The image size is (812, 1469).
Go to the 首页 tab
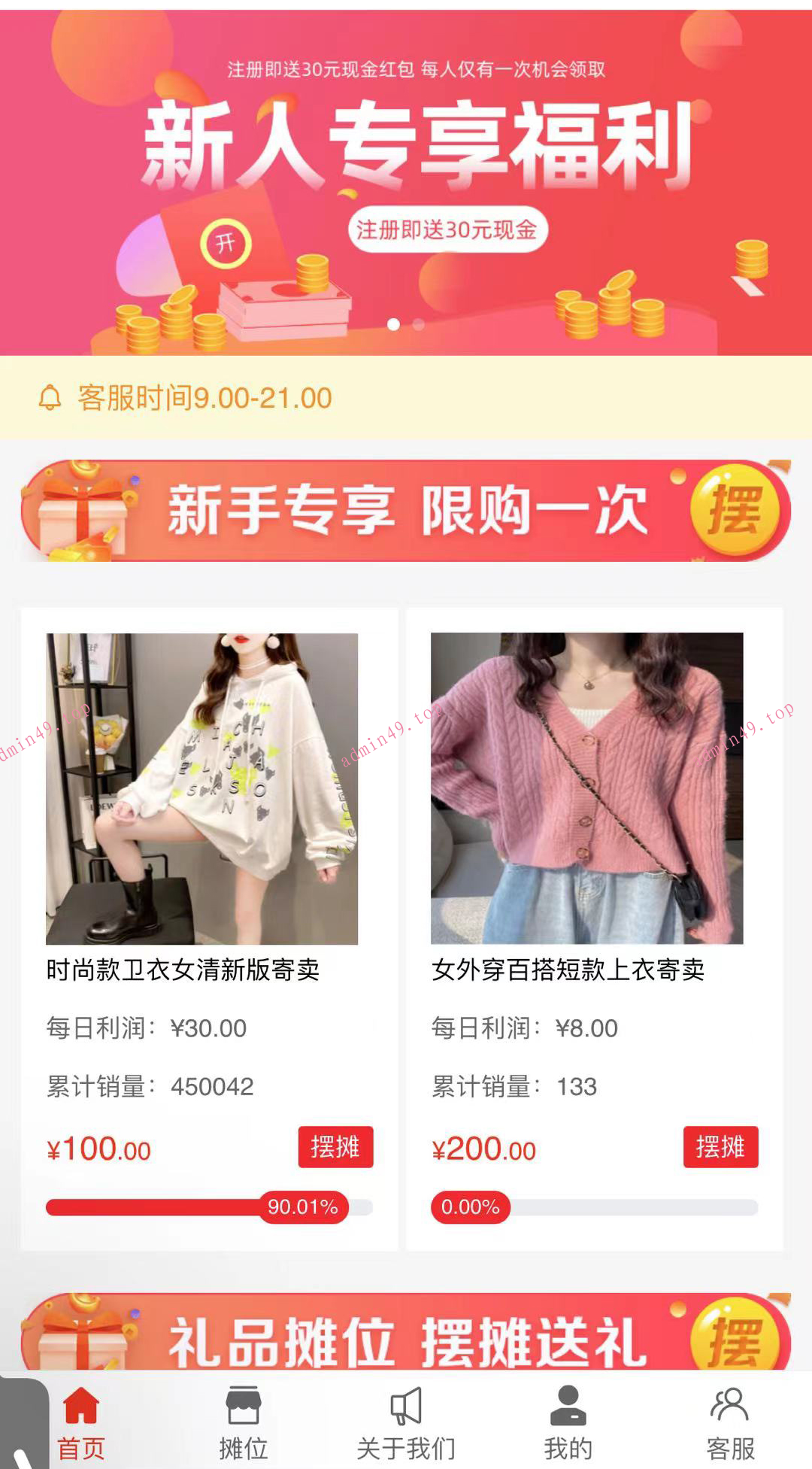pos(81,1422)
